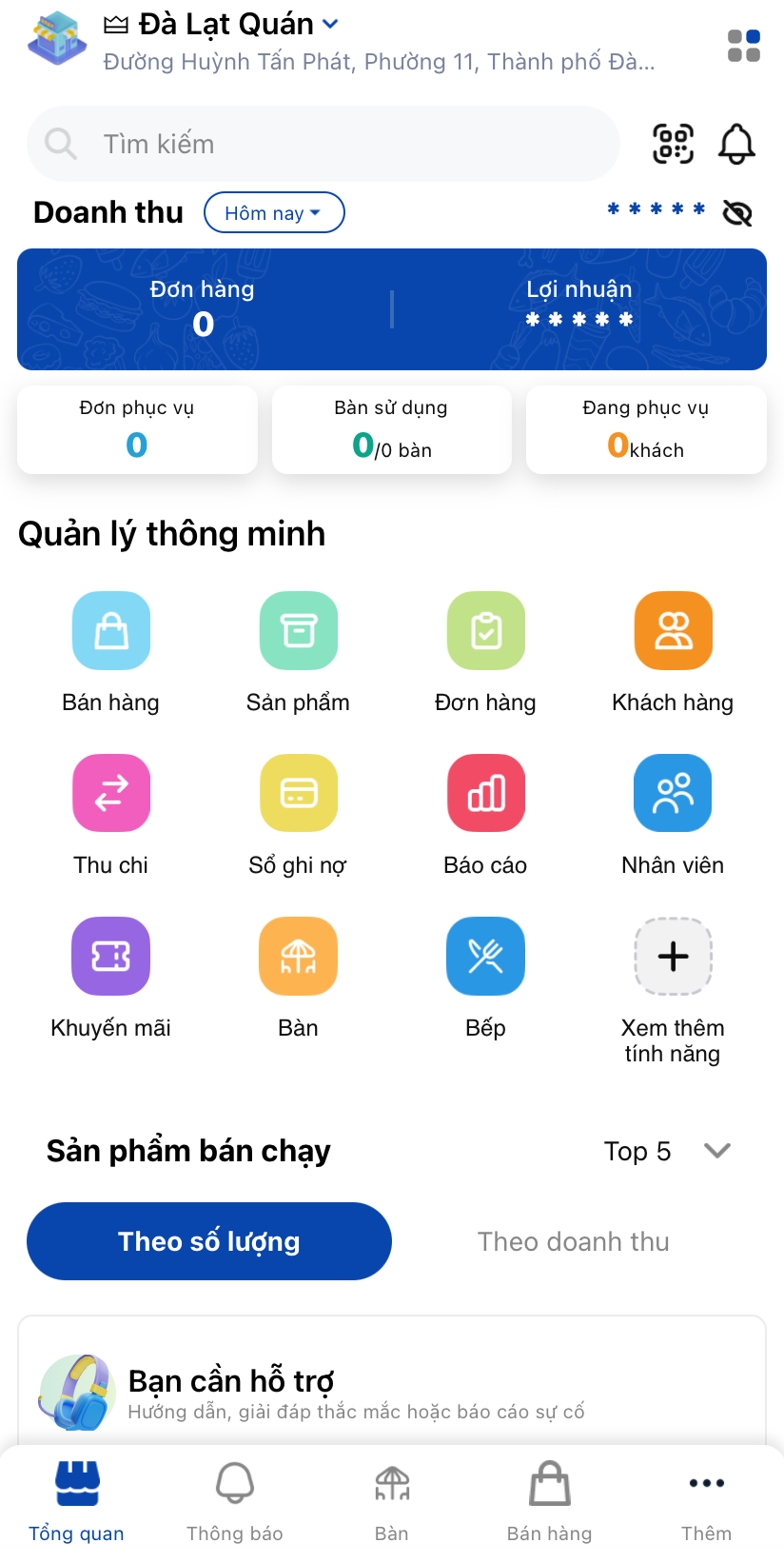The width and height of the screenshot is (784, 1563).
Task: Switch to Theo doanh thu tab
Action: (574, 1241)
